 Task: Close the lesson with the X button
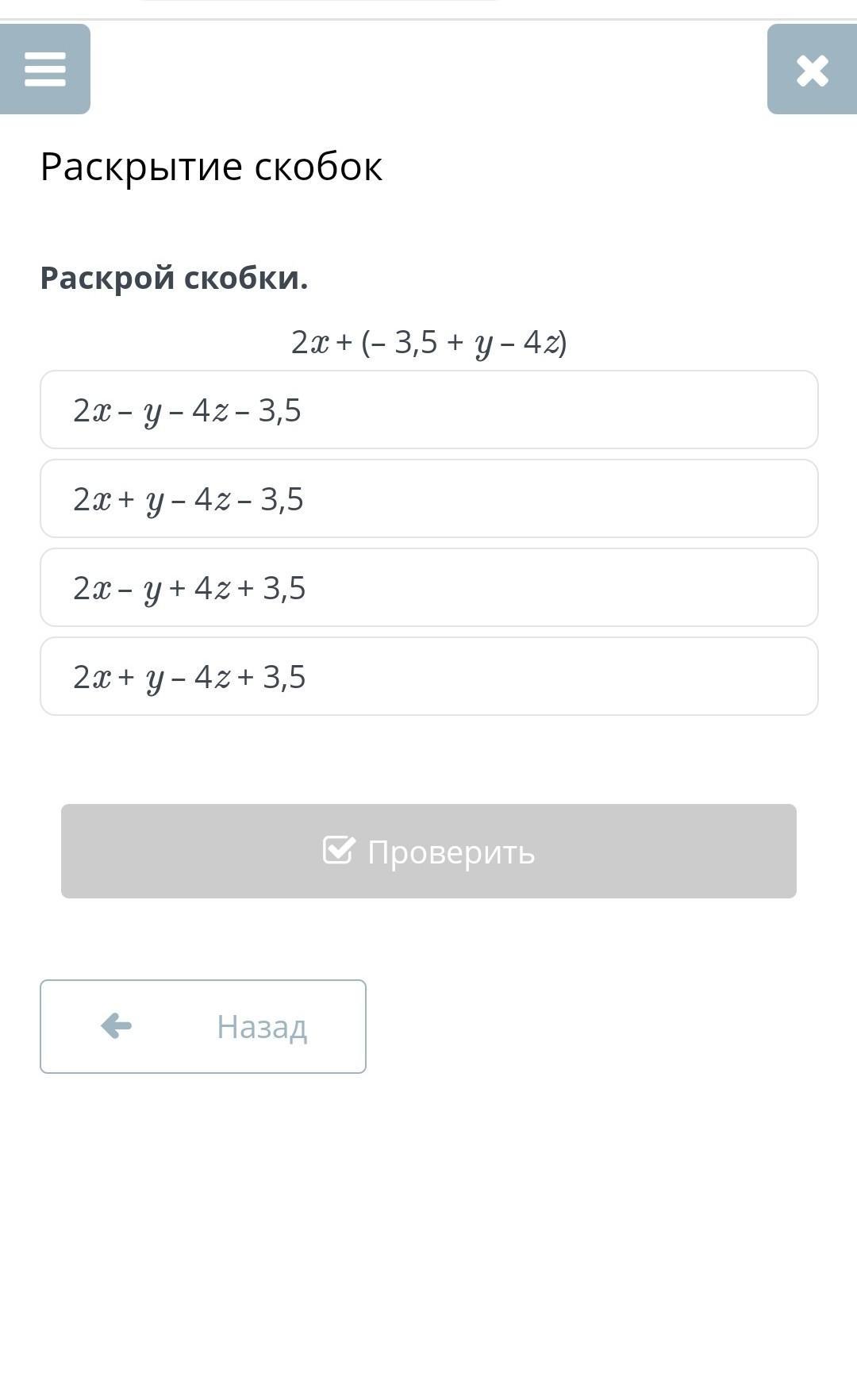812,69
